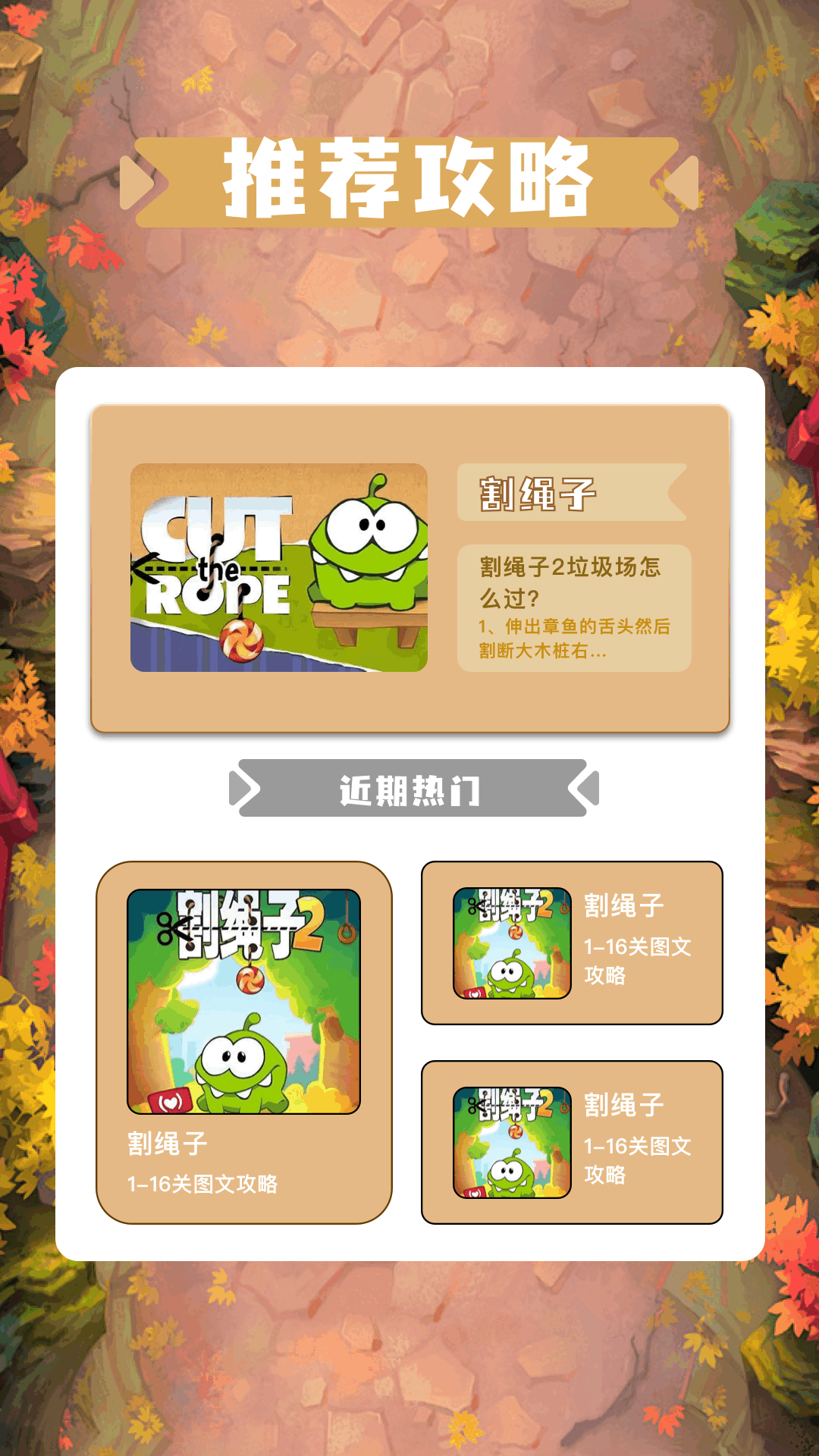Open the featured guide on passing the 割绳子2 垃圾场 level
Screen dimensions: 819x1456
click(x=573, y=607)
